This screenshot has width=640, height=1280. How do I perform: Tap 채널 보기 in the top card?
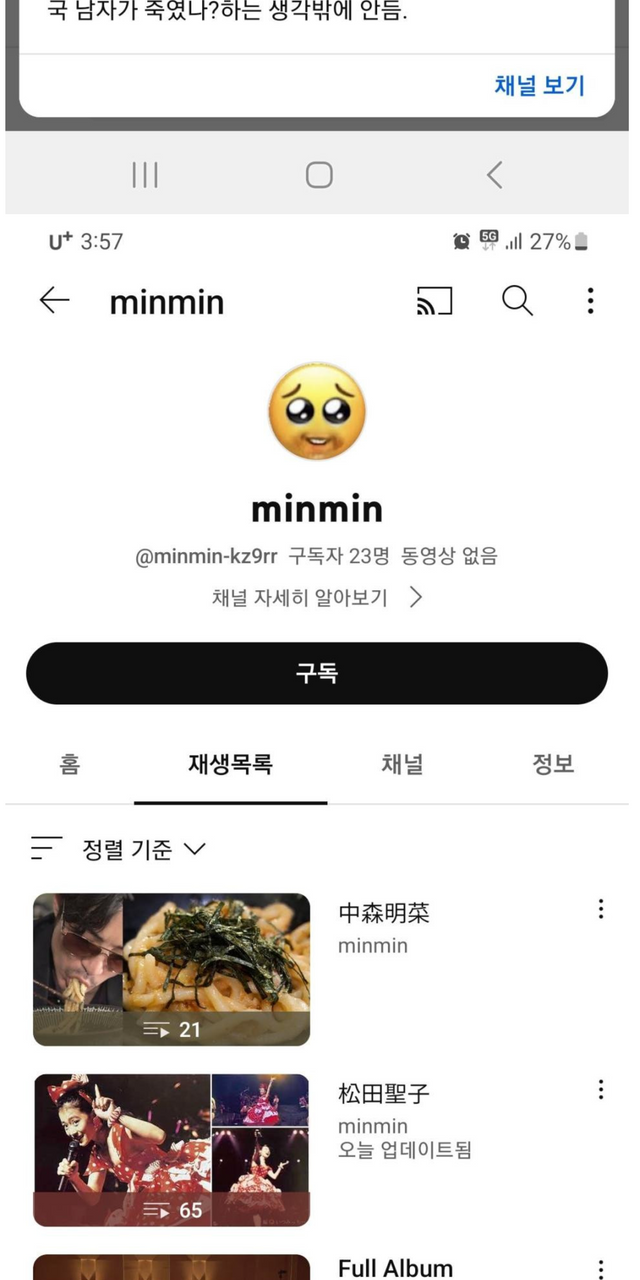pyautogui.click(x=539, y=86)
